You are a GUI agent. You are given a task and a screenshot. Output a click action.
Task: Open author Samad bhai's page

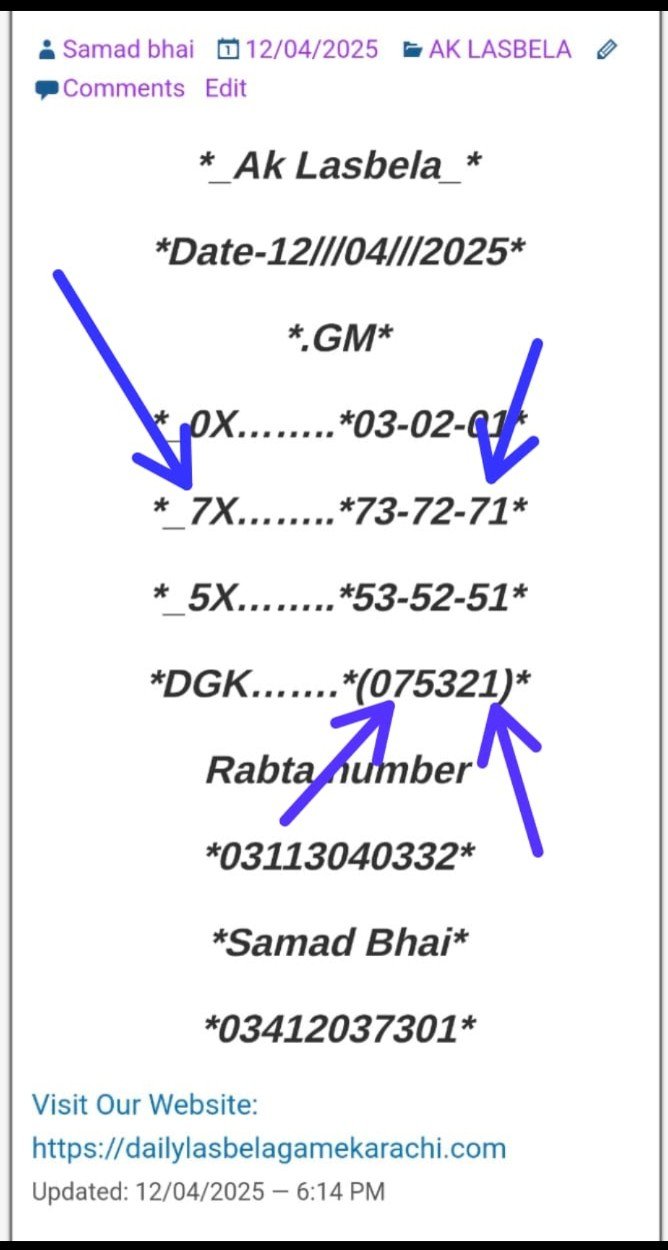click(x=128, y=49)
